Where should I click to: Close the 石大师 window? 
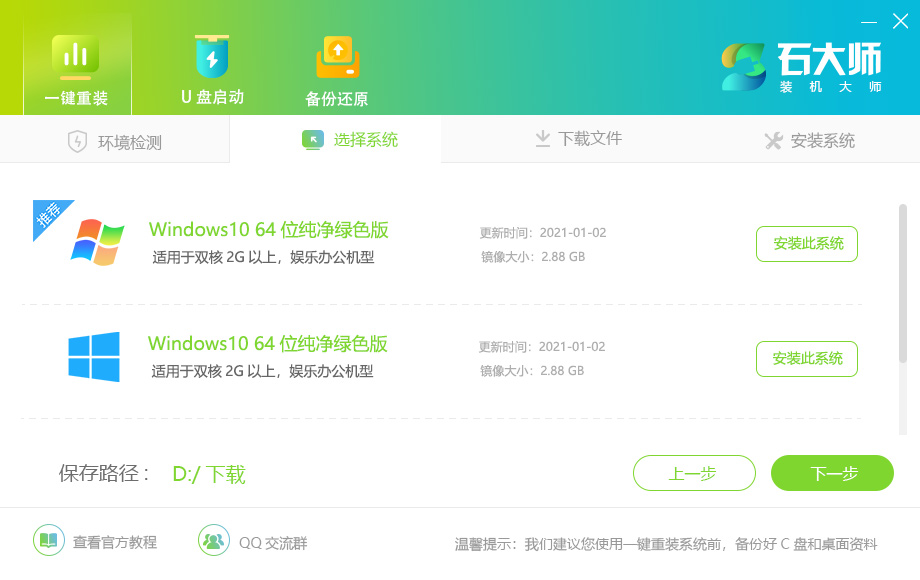point(900,20)
